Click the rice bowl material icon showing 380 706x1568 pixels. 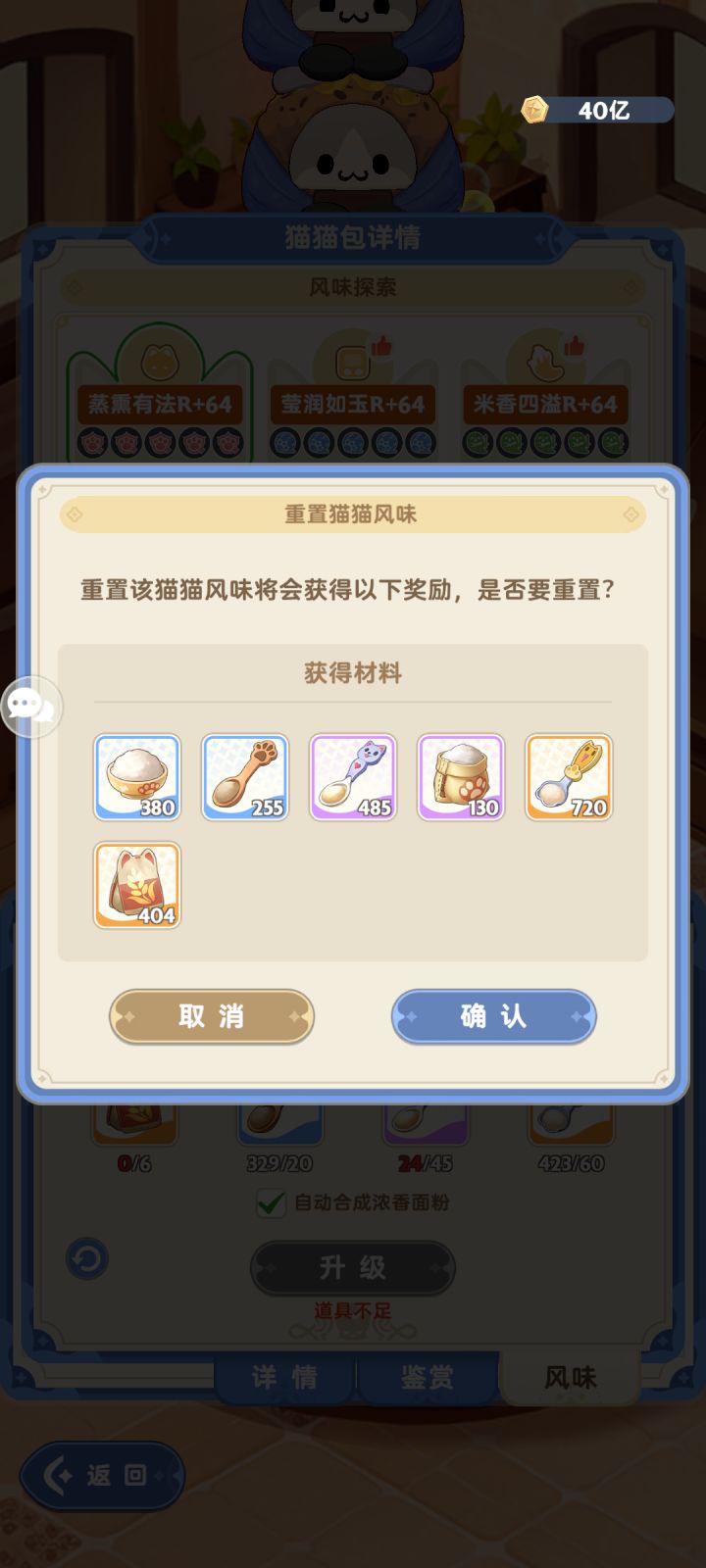136,777
